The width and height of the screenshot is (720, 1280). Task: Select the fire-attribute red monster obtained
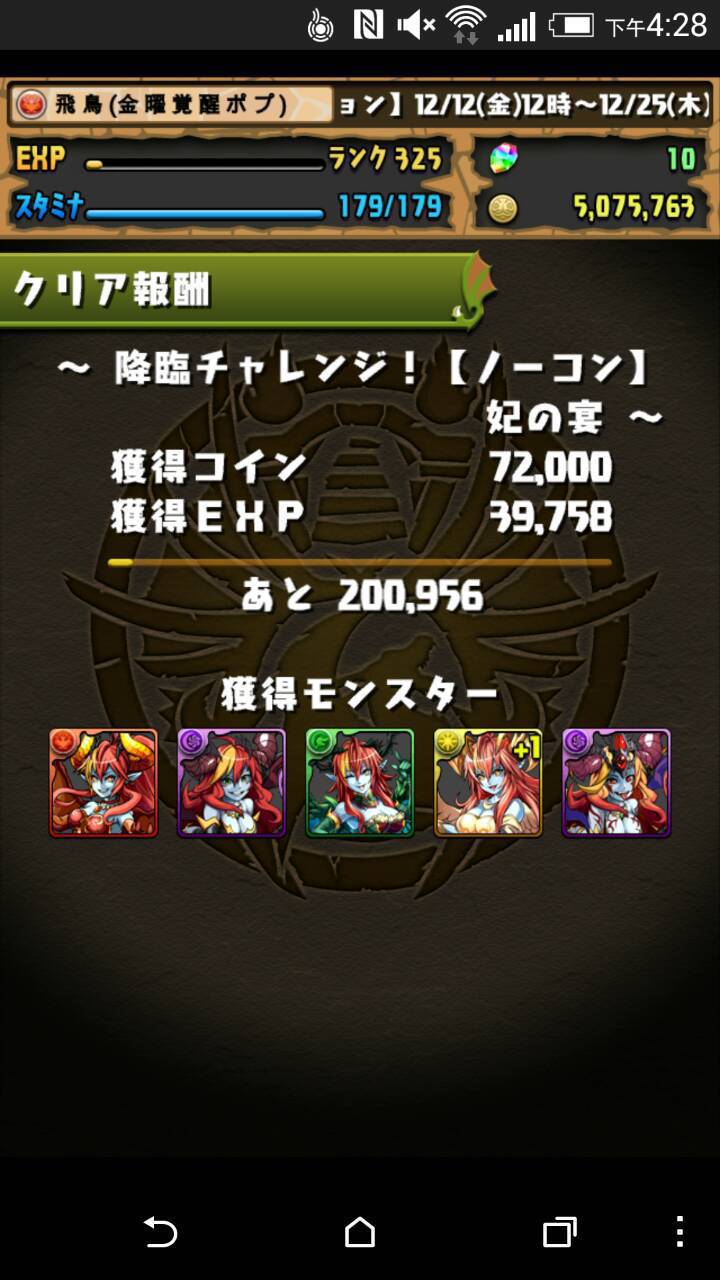104,783
